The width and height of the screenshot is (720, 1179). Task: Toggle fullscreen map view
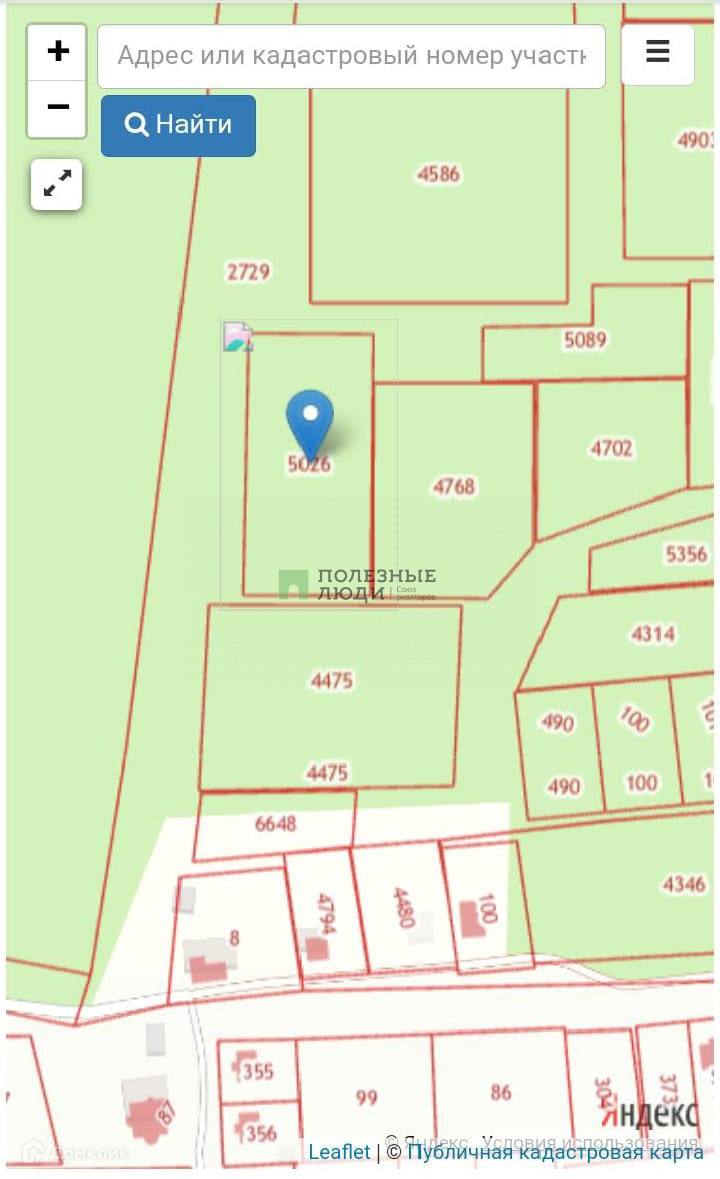pos(57,184)
